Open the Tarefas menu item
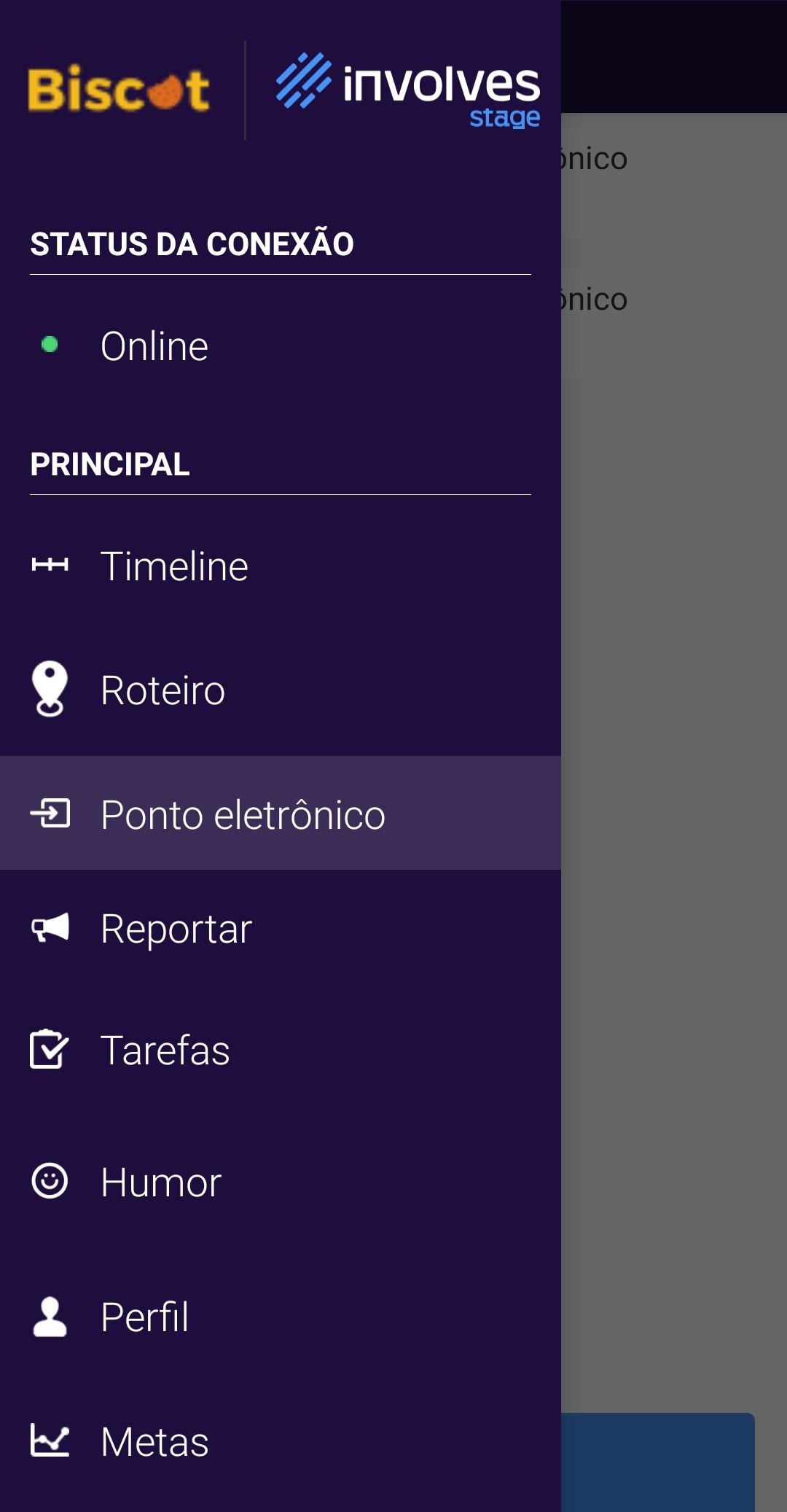The image size is (787, 1512). [164, 1051]
